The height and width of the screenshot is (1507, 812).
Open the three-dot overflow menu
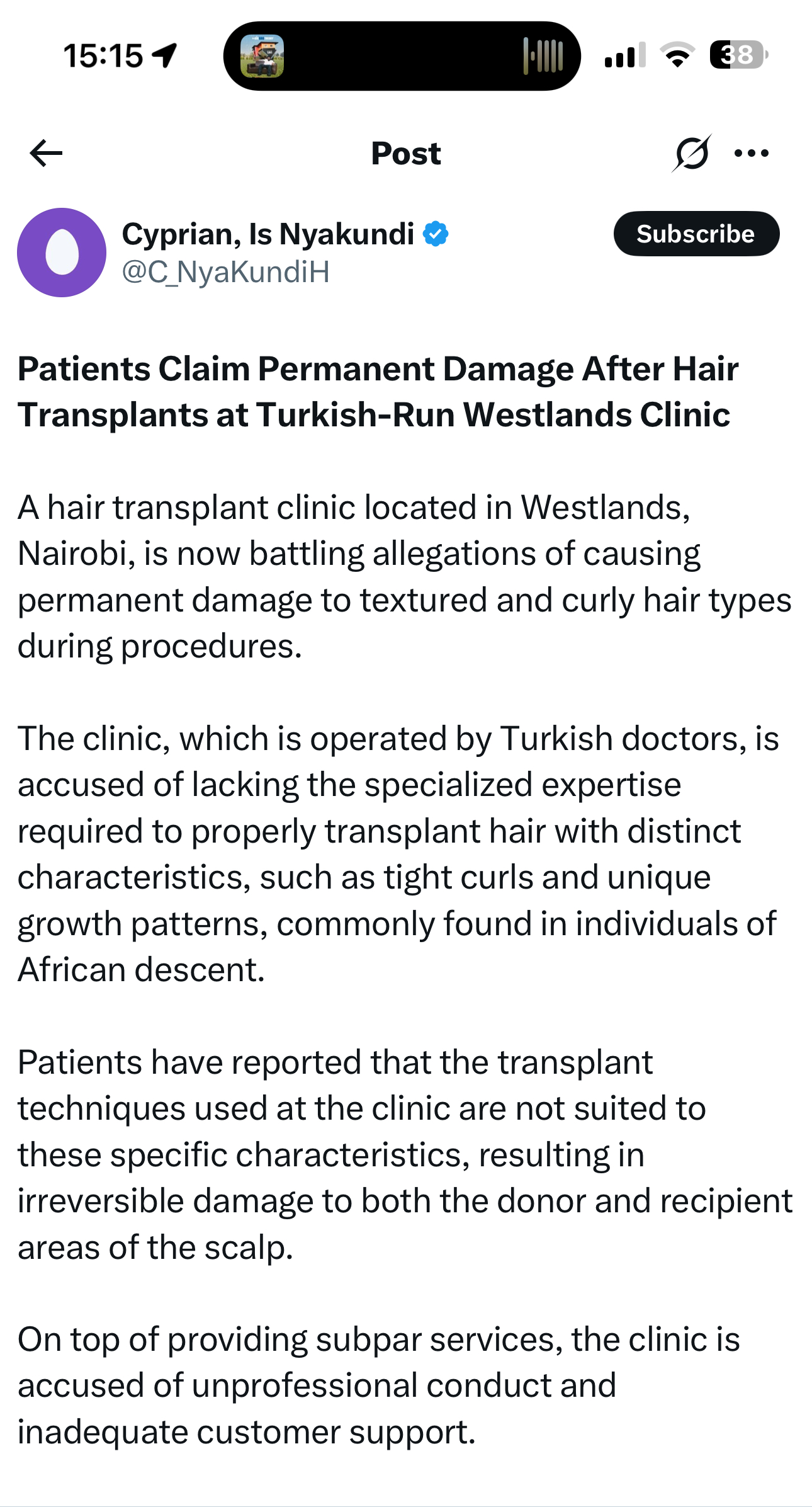tap(752, 153)
